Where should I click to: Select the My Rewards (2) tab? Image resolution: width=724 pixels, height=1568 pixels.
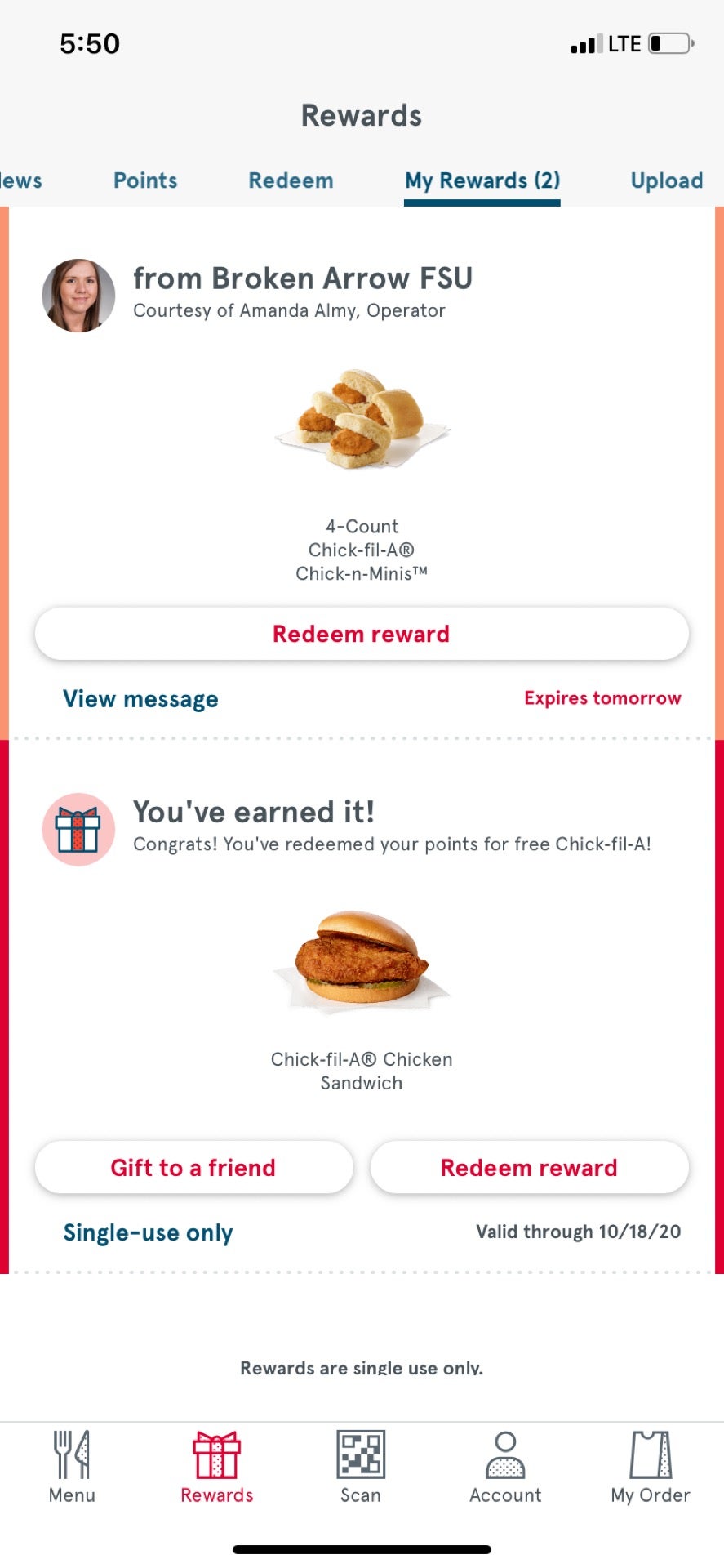482,180
